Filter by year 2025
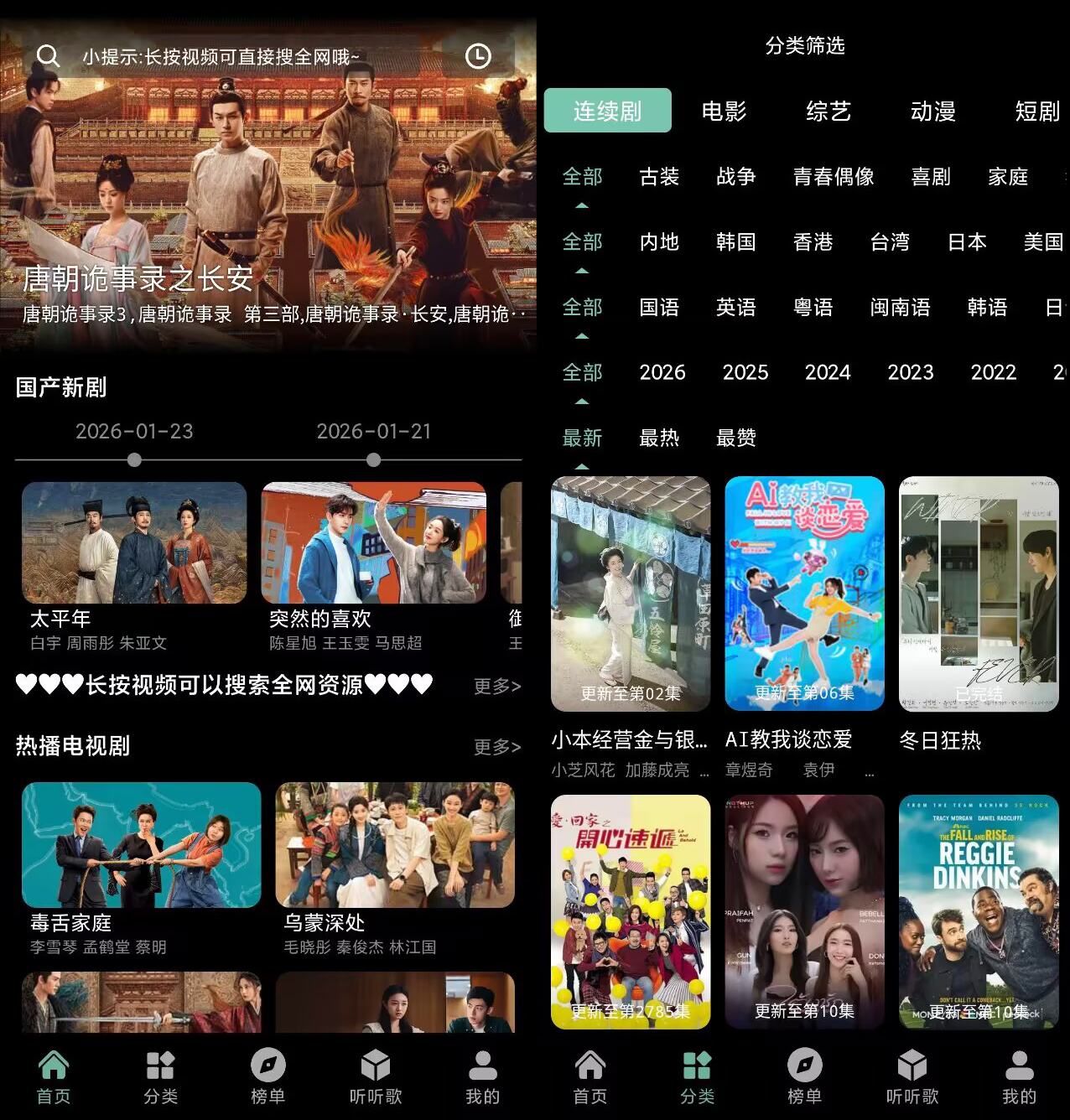The image size is (1070, 1120). [745, 372]
